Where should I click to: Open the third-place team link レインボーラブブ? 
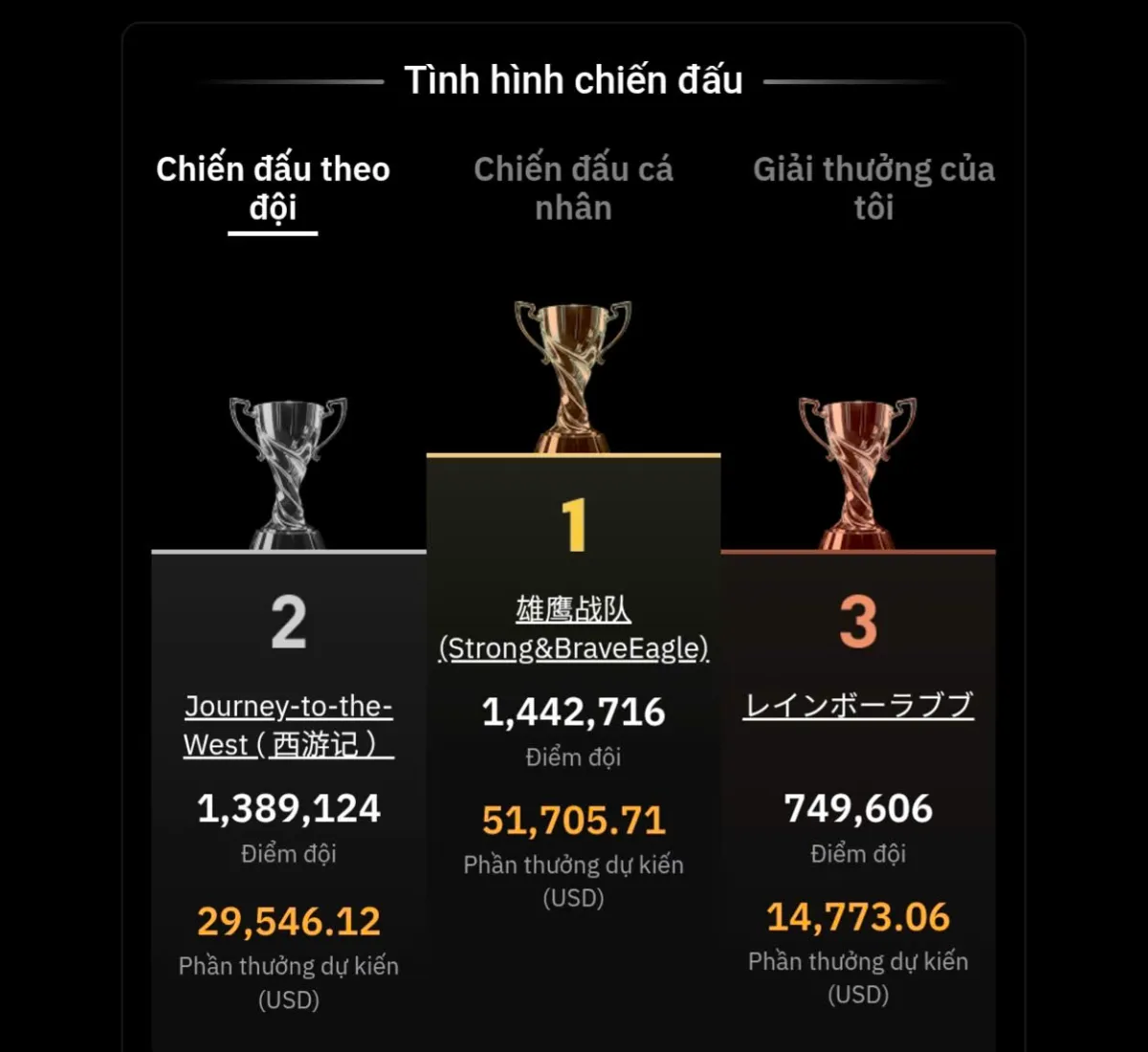click(858, 706)
